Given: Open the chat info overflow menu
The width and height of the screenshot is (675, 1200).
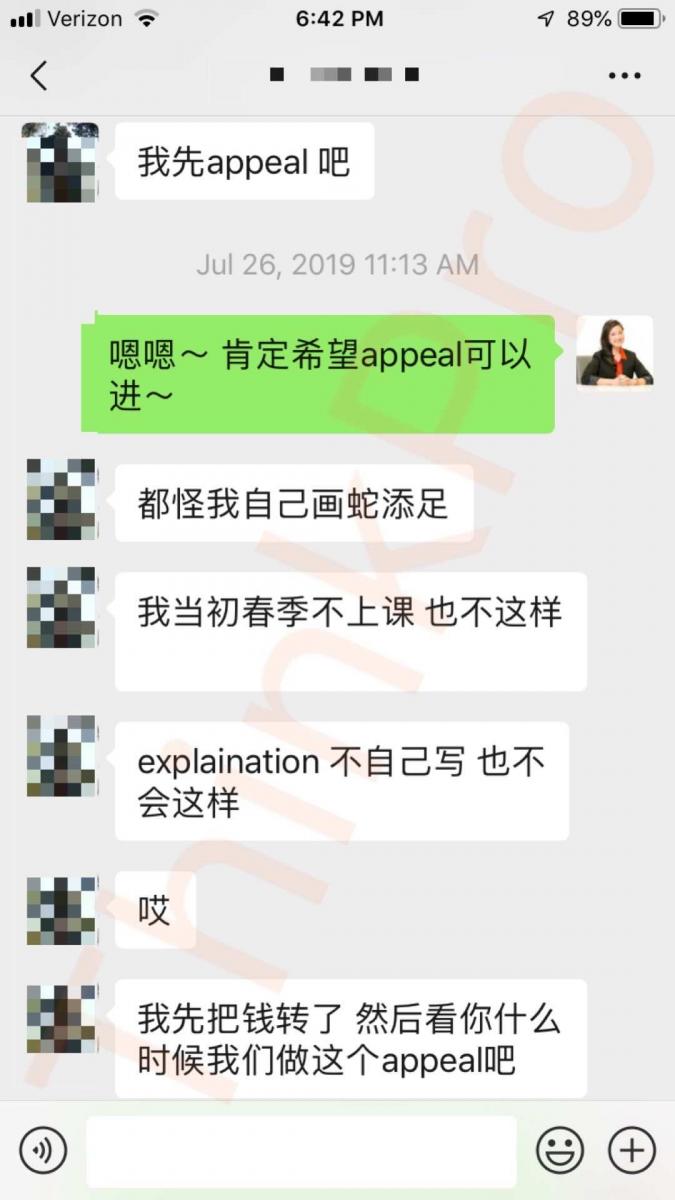Looking at the screenshot, I should click(625, 76).
